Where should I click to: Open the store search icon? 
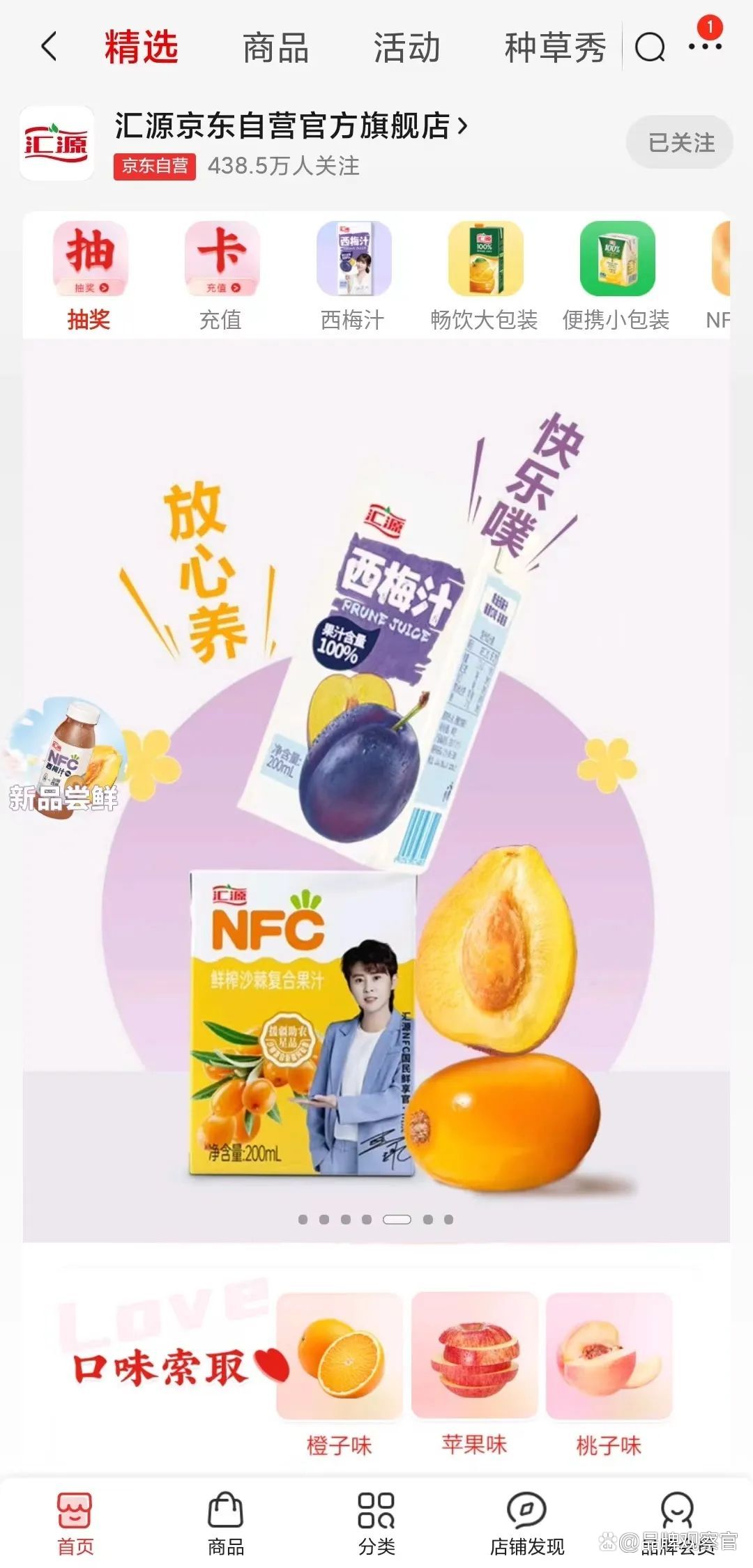point(650,47)
